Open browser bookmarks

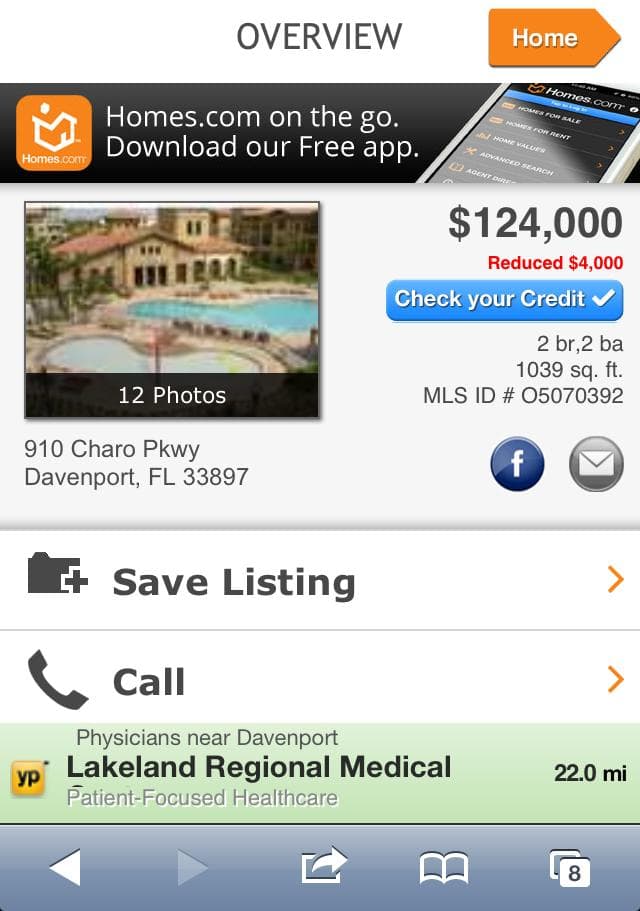pos(444,868)
